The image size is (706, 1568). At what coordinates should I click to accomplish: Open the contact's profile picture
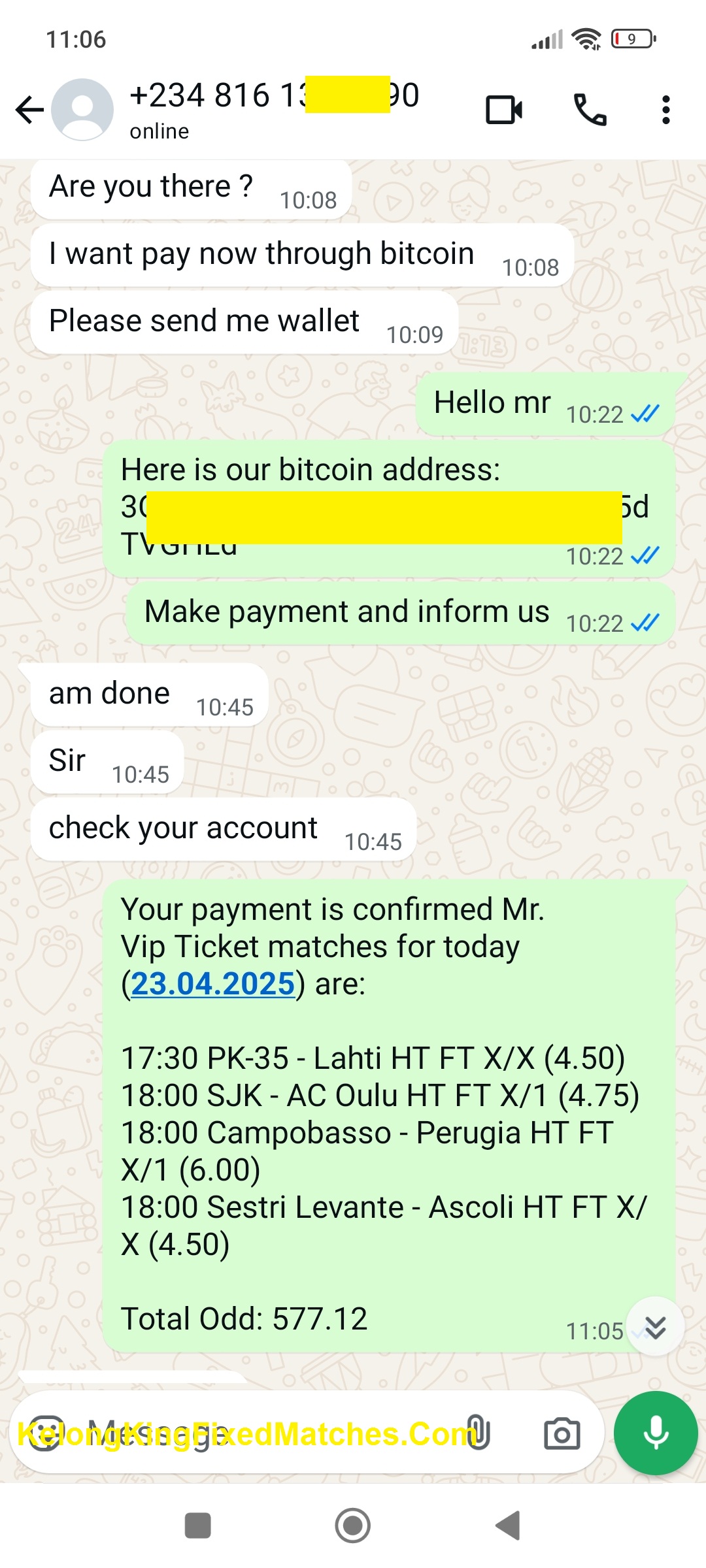click(x=82, y=109)
